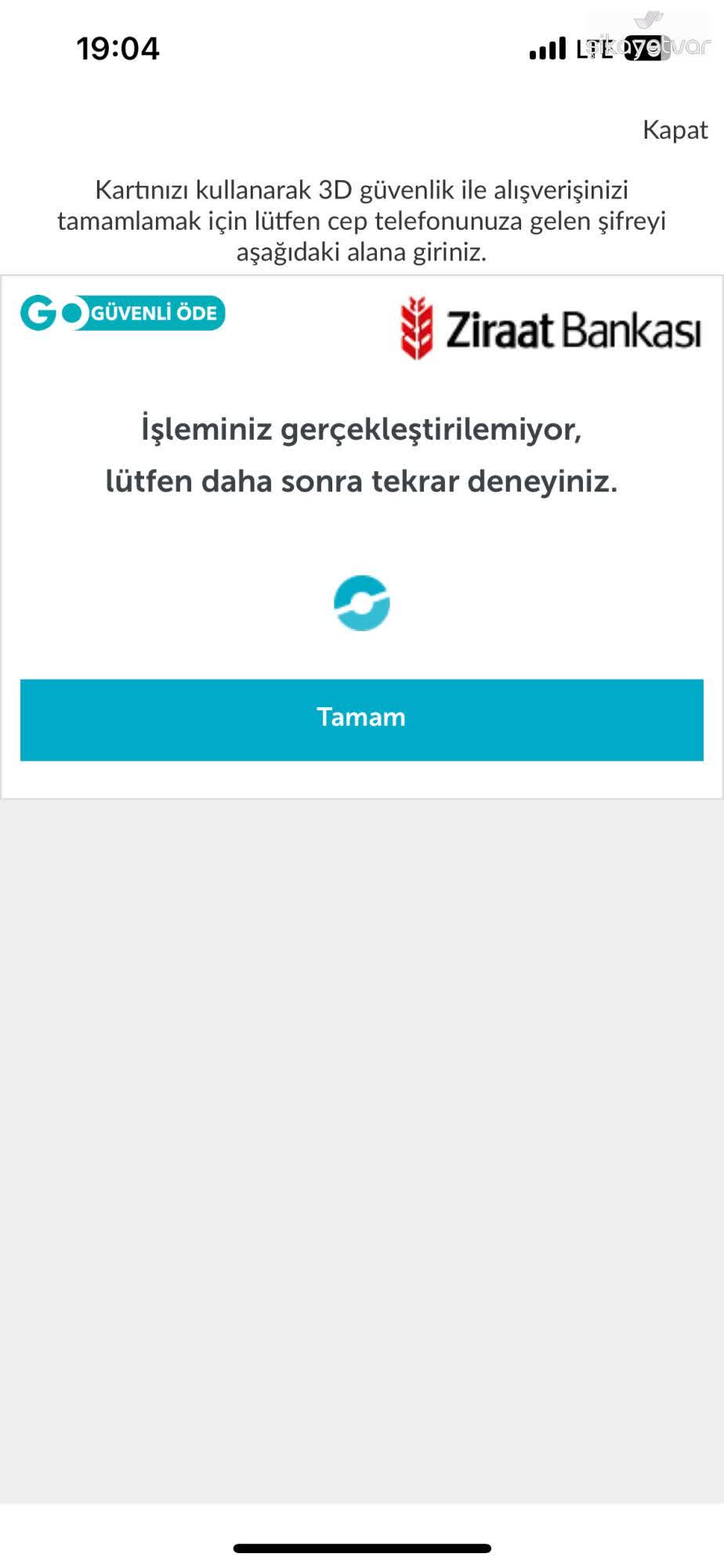Click the black ye badge in the watermark
Viewport: 724px width, 1568px height.
(x=641, y=47)
